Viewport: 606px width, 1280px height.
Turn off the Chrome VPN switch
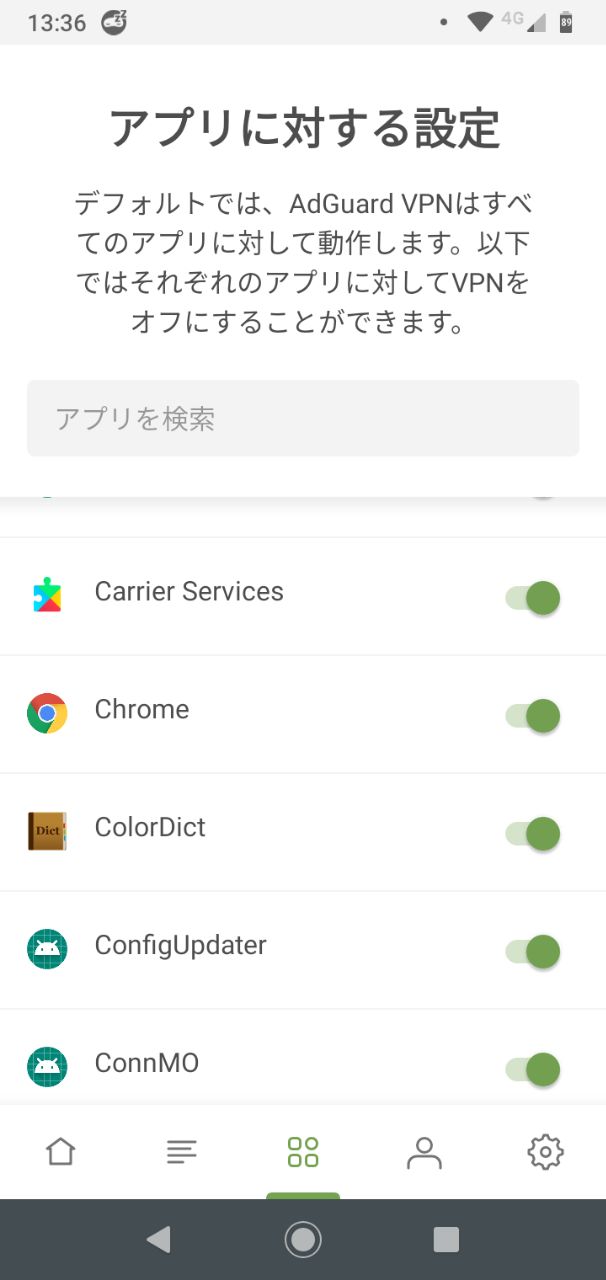pos(533,716)
